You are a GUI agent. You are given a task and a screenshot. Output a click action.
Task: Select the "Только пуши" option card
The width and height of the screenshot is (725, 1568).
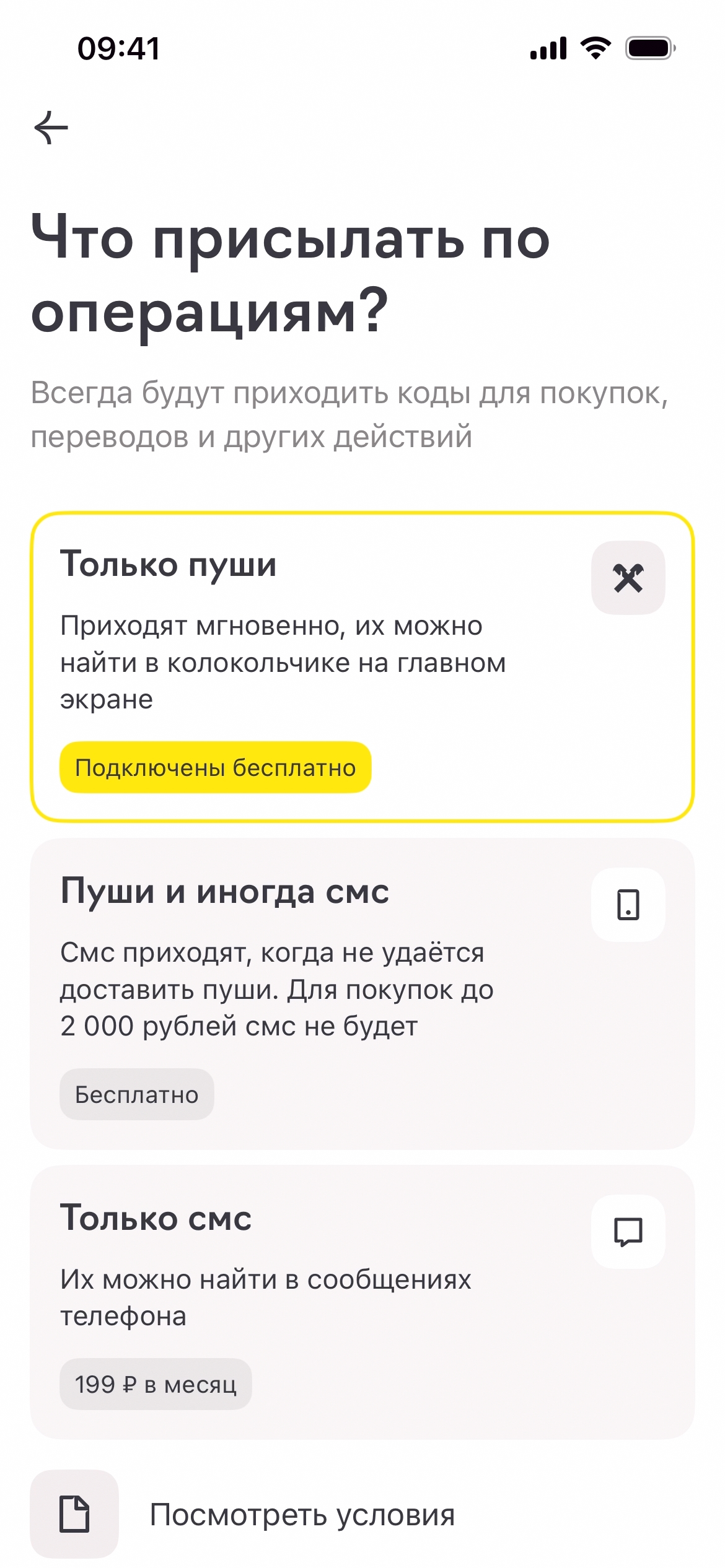point(362,666)
